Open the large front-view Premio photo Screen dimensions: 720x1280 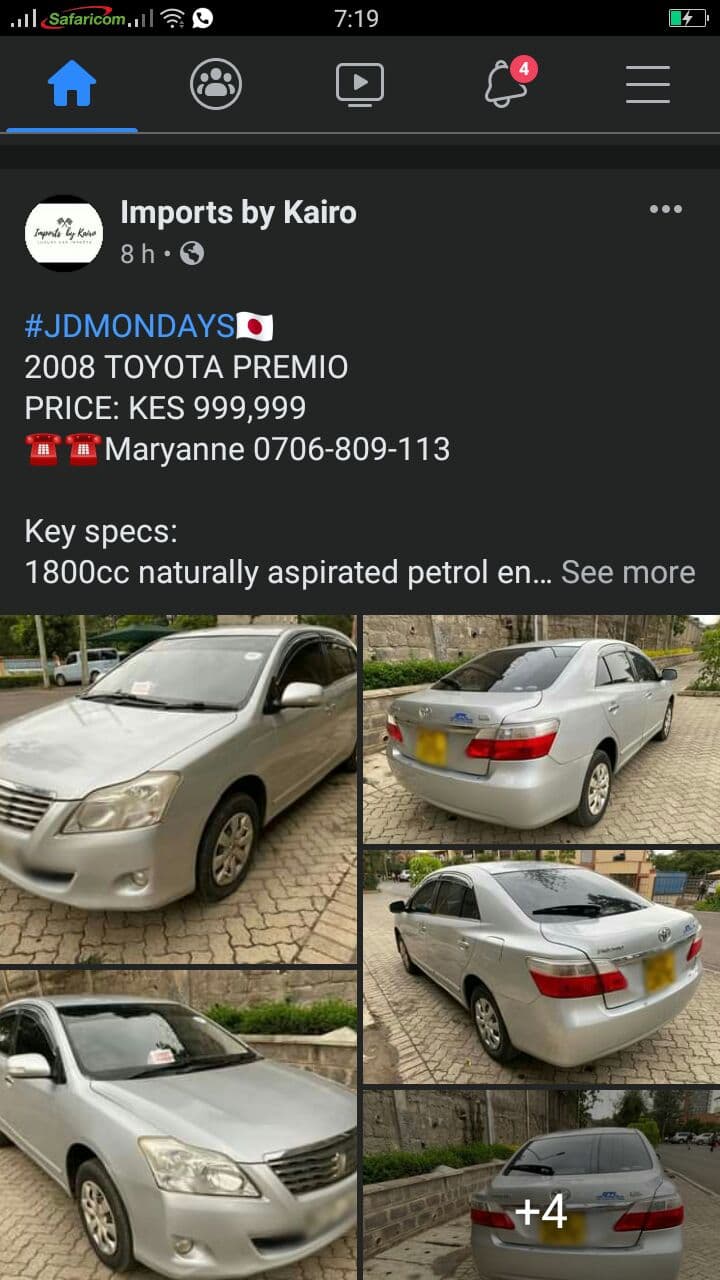pos(178,788)
